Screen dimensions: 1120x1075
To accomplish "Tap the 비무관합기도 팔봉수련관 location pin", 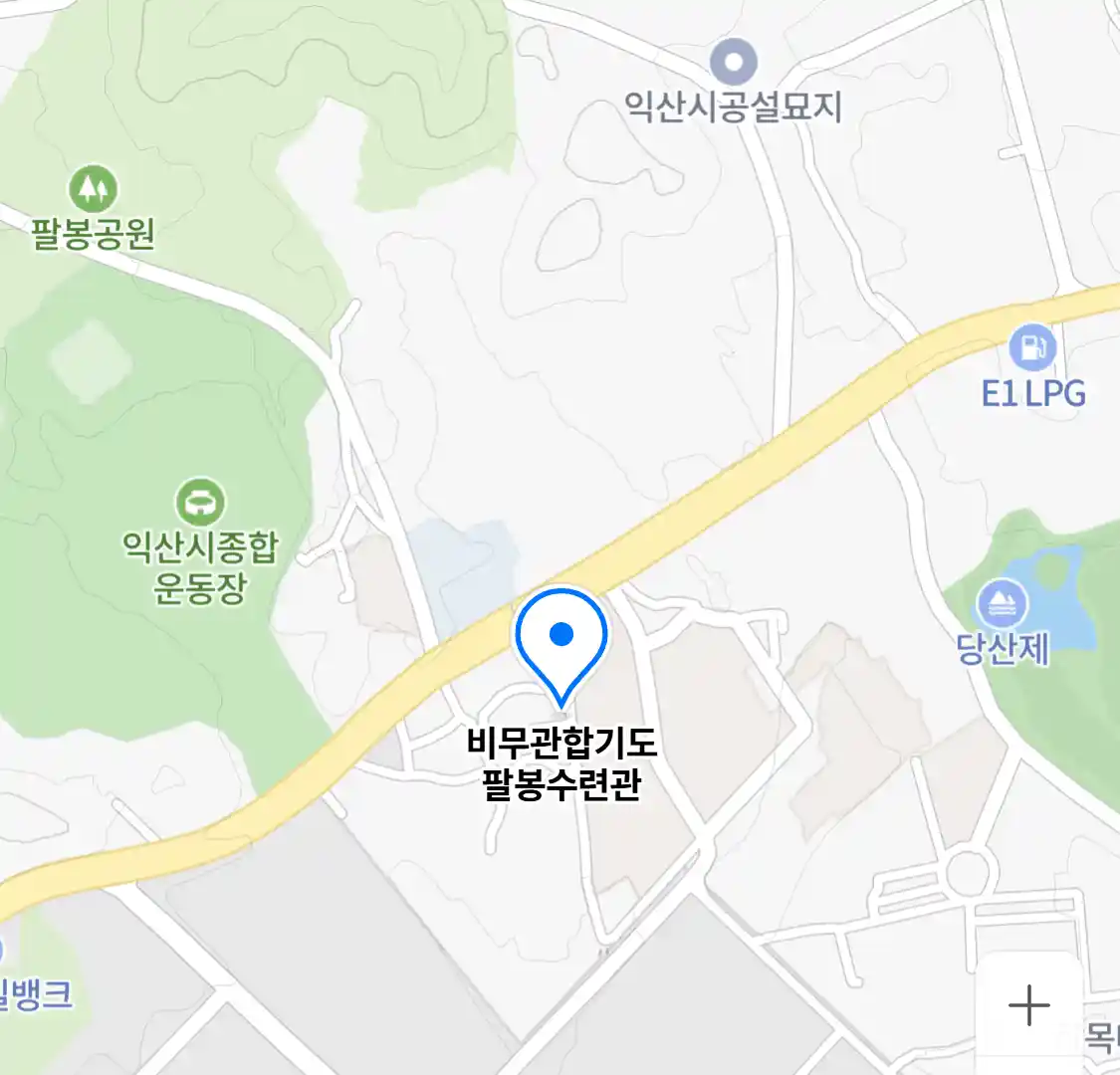I will (x=561, y=639).
